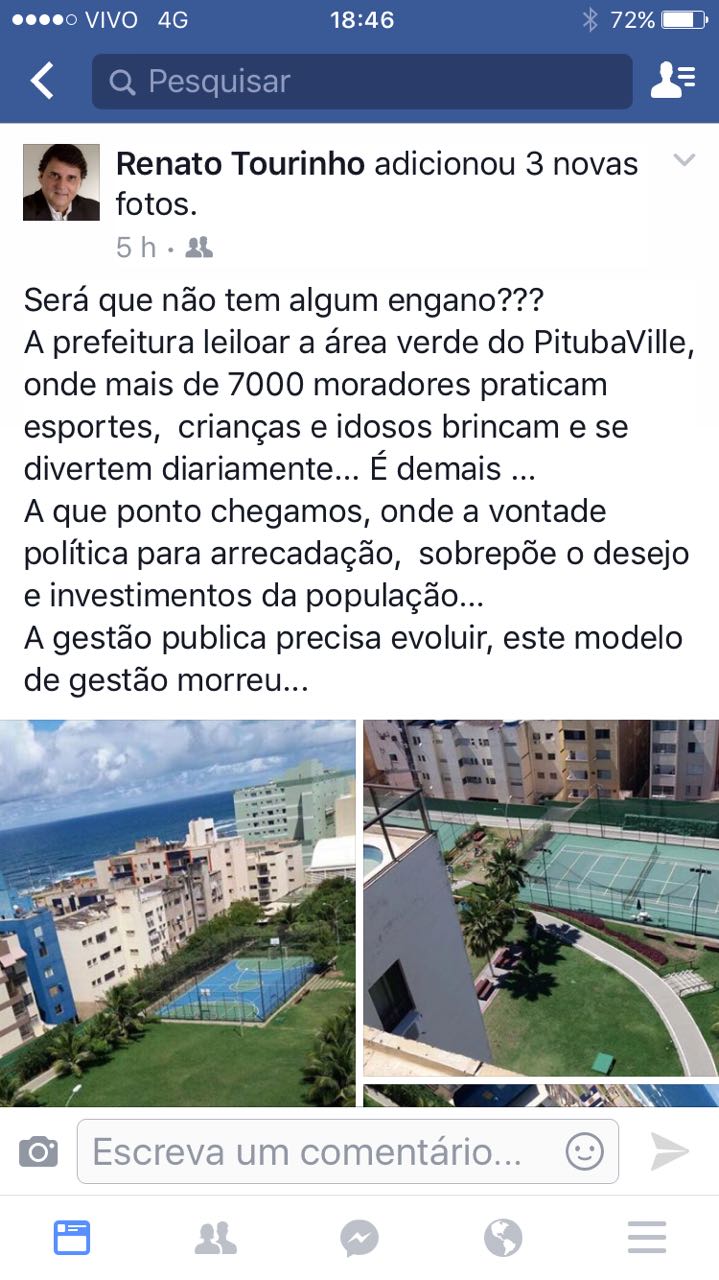Screen dimensions: 719x1280
Task: Go back with the arrow icon
Action: tap(42, 81)
